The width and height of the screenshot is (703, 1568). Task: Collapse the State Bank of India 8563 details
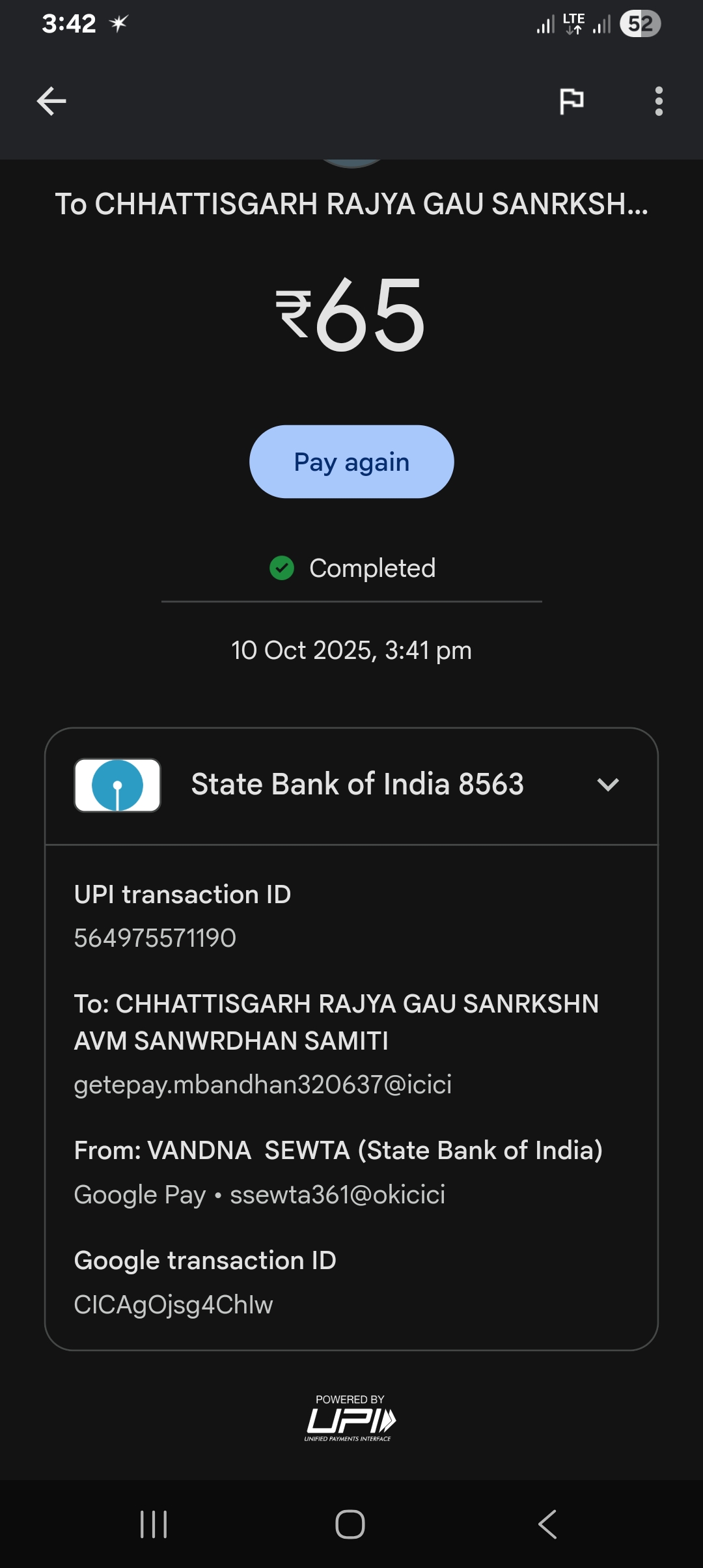tap(607, 785)
